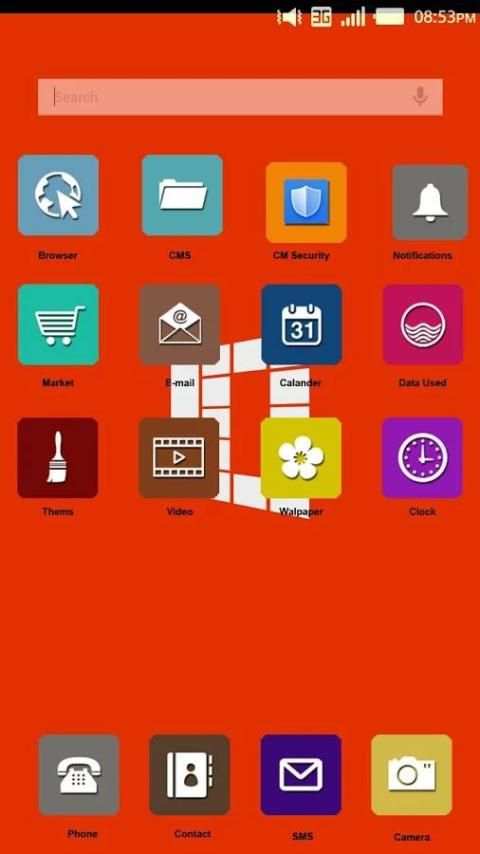
Task: Launch the CMS folder app
Action: (182, 195)
